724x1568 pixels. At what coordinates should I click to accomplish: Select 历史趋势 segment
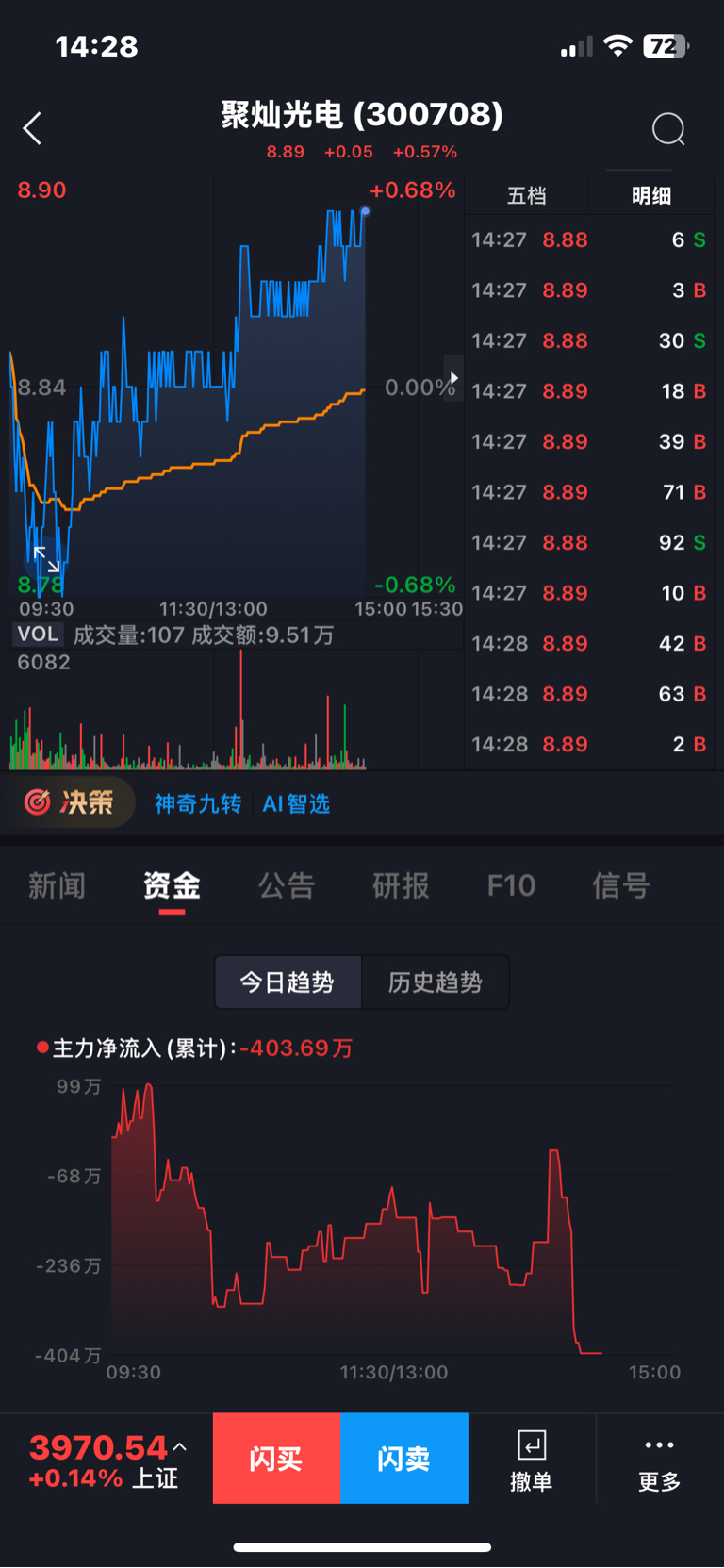[x=436, y=982]
